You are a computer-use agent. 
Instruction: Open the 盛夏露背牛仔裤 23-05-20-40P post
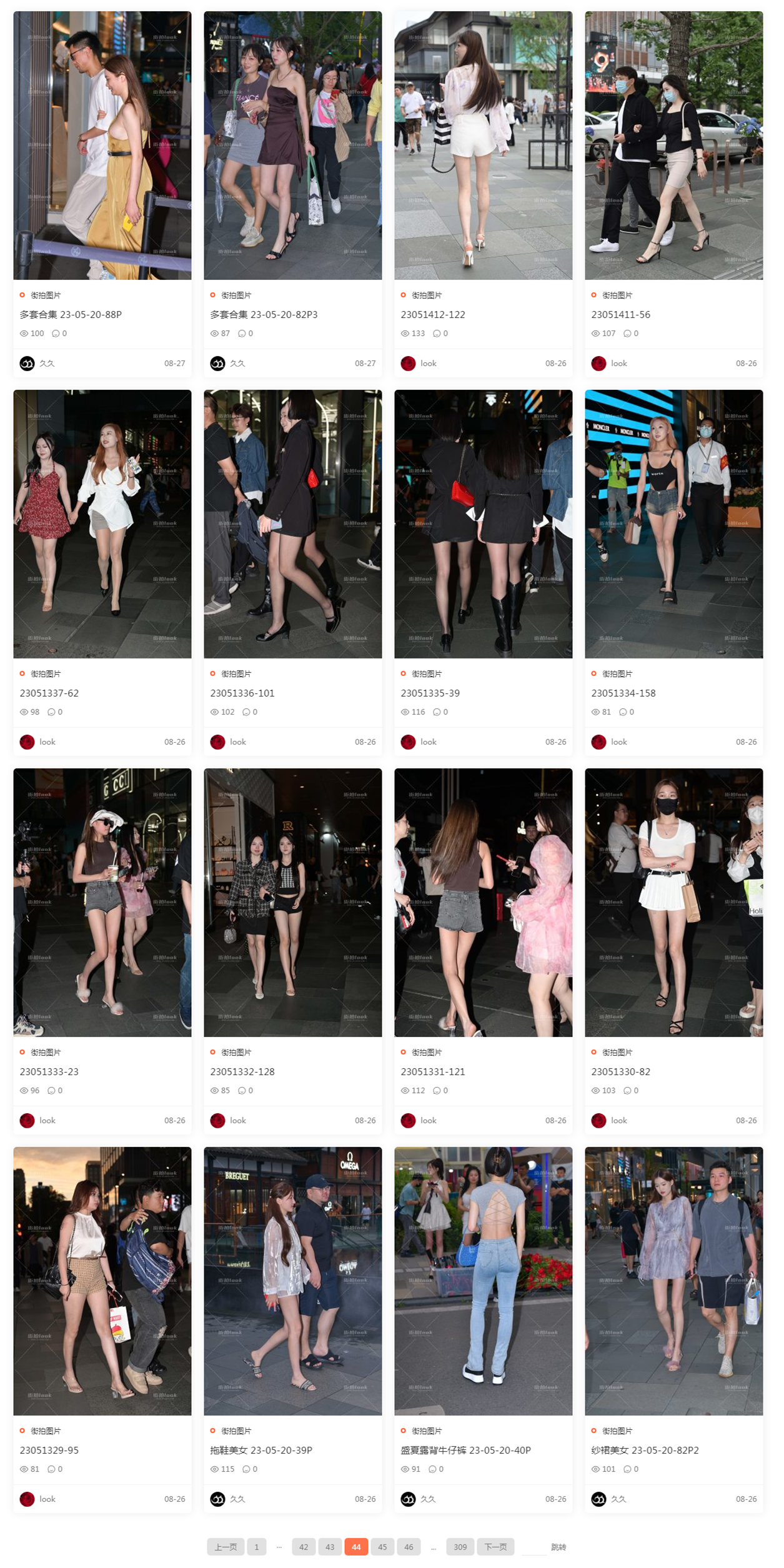point(465,1450)
